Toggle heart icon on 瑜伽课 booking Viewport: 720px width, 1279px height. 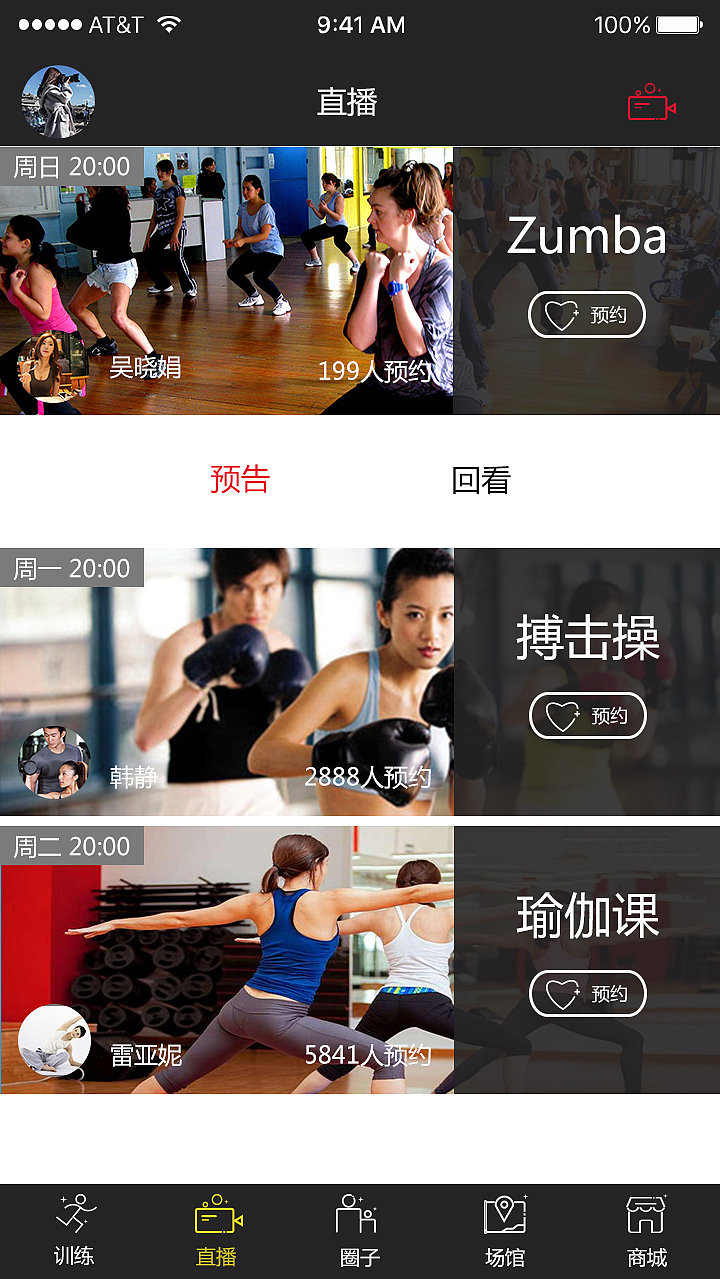click(563, 993)
